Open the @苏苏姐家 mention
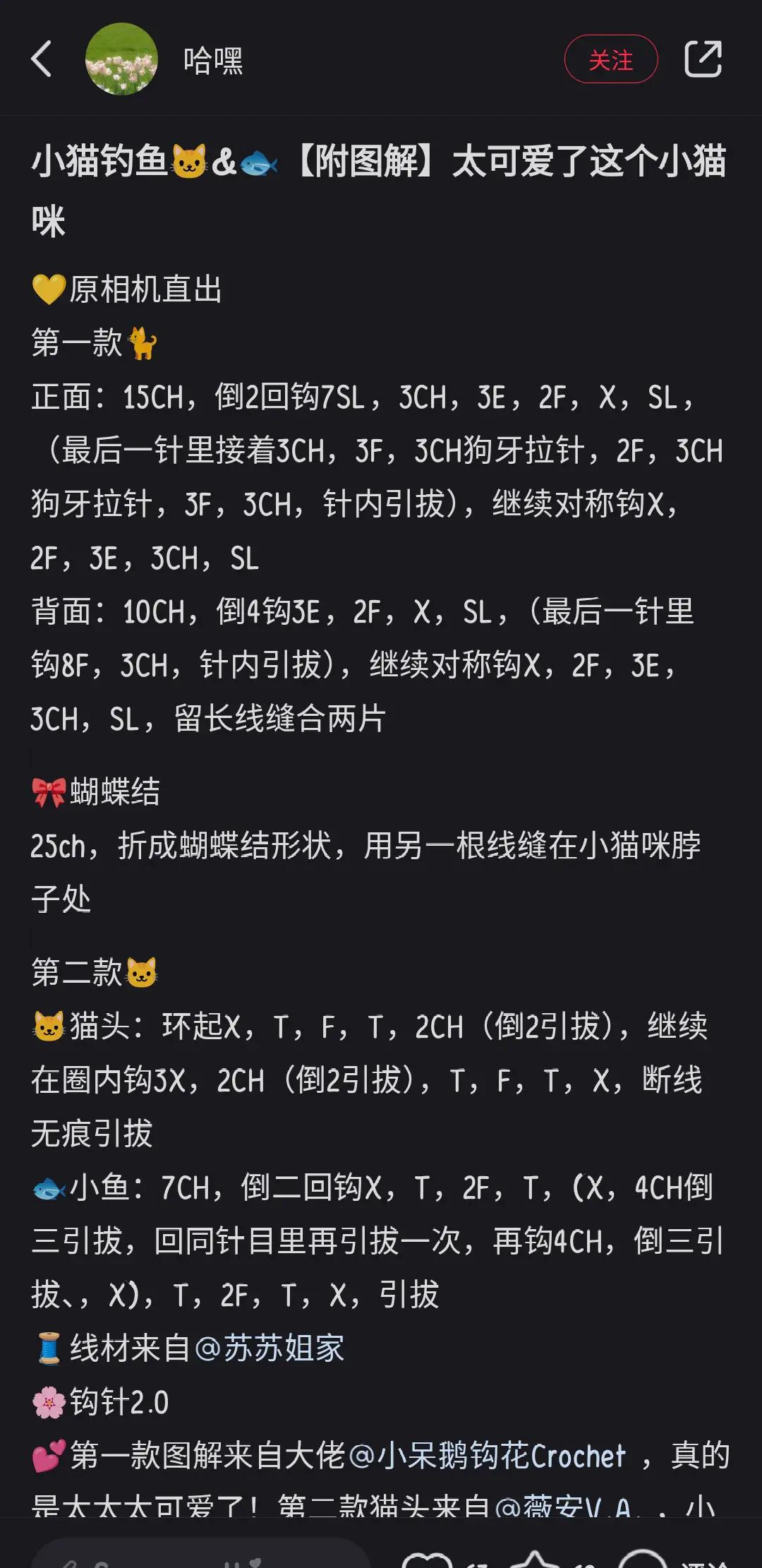The image size is (762, 1568). [270, 1348]
